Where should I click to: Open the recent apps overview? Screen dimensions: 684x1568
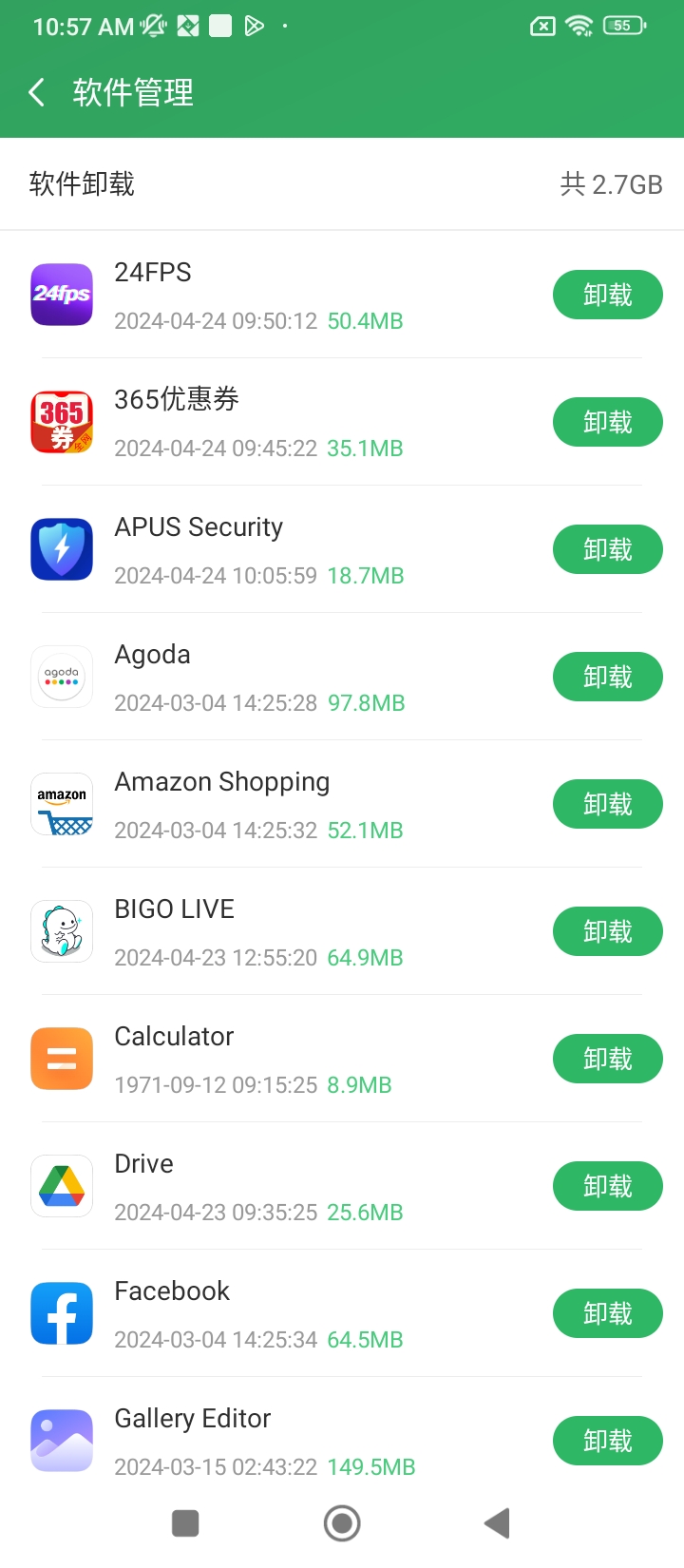(x=185, y=1523)
